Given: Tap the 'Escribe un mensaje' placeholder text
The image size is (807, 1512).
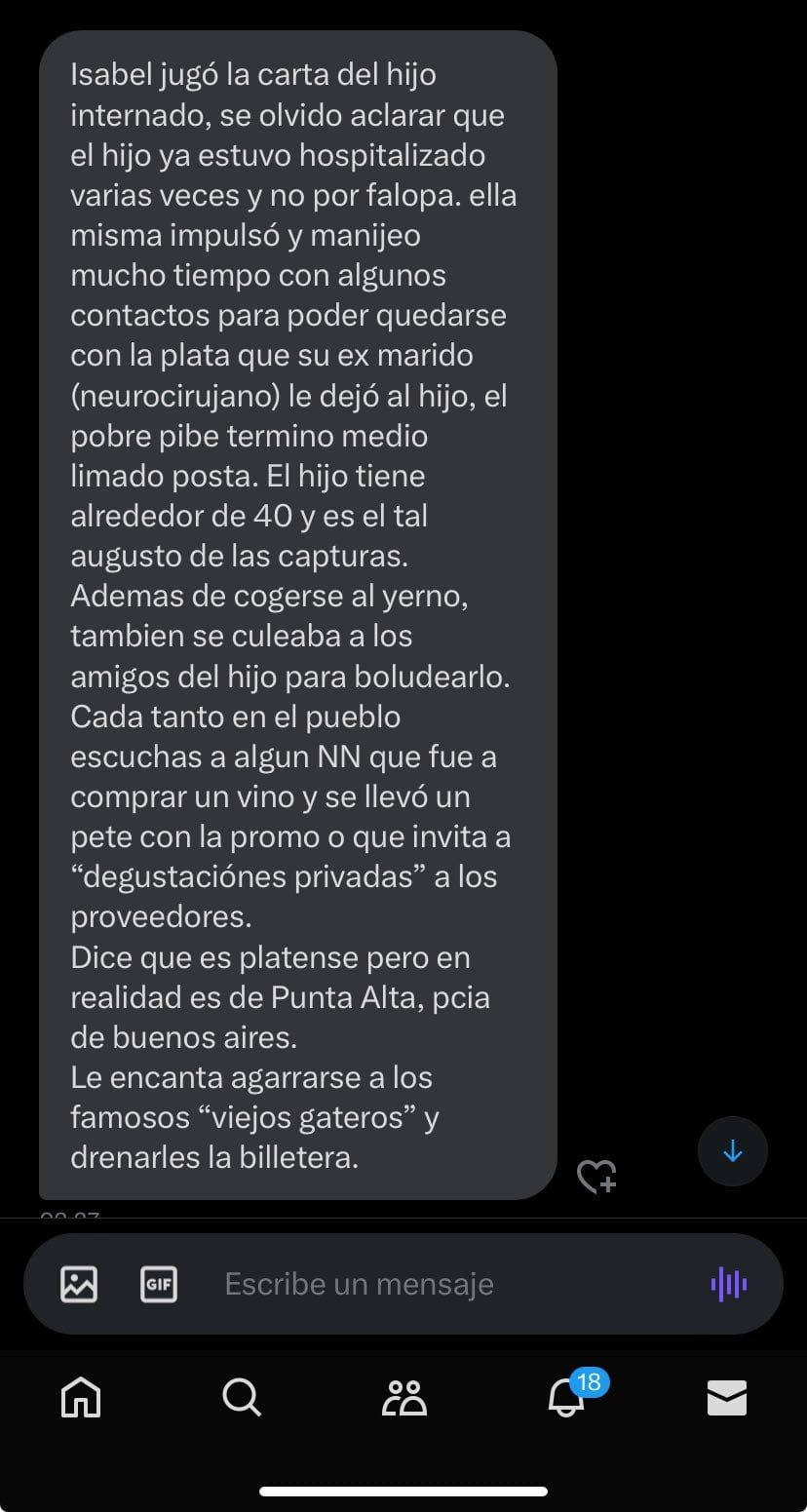Looking at the screenshot, I should (x=359, y=1284).
